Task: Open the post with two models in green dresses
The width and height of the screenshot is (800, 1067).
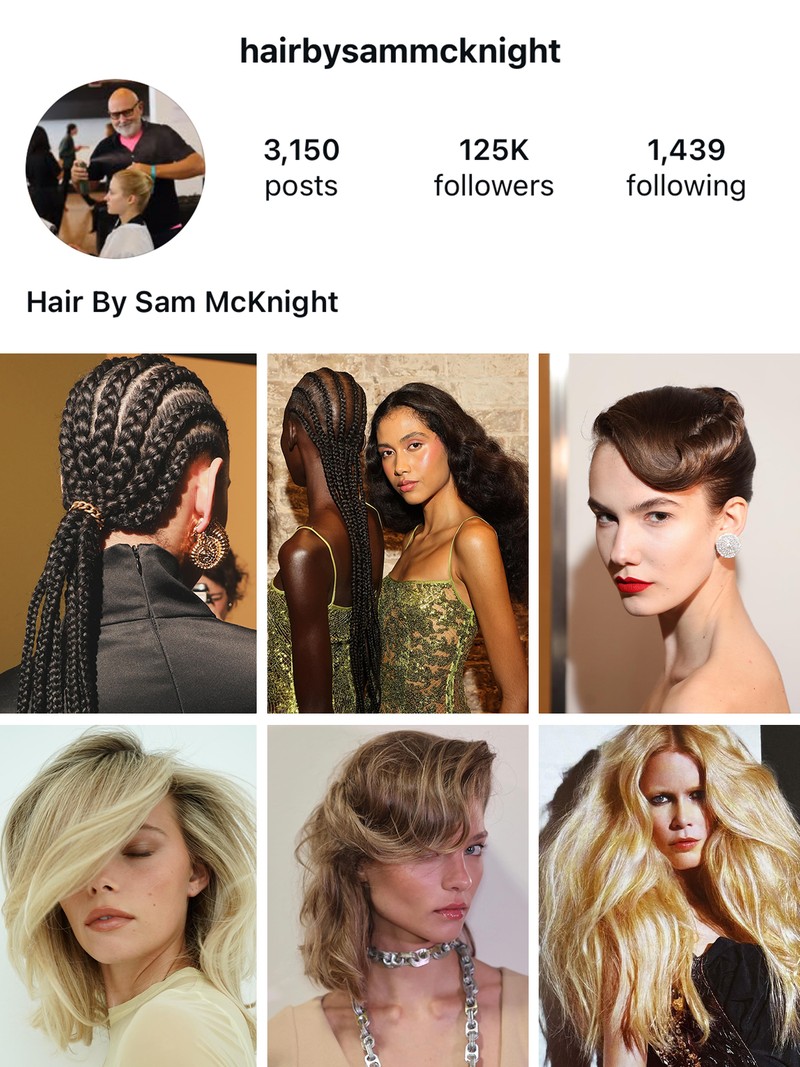Action: point(398,533)
